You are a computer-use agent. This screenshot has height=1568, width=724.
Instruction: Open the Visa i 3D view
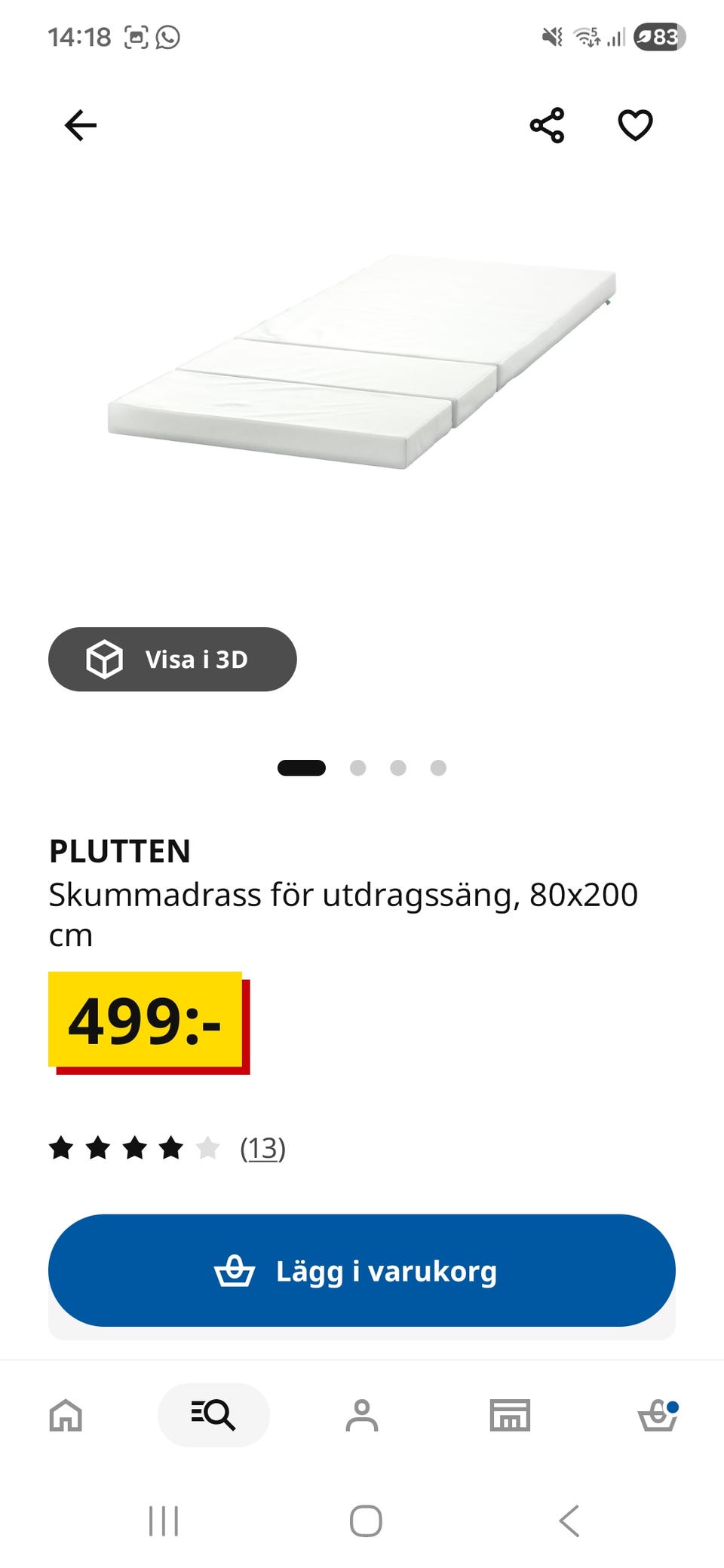click(x=173, y=659)
